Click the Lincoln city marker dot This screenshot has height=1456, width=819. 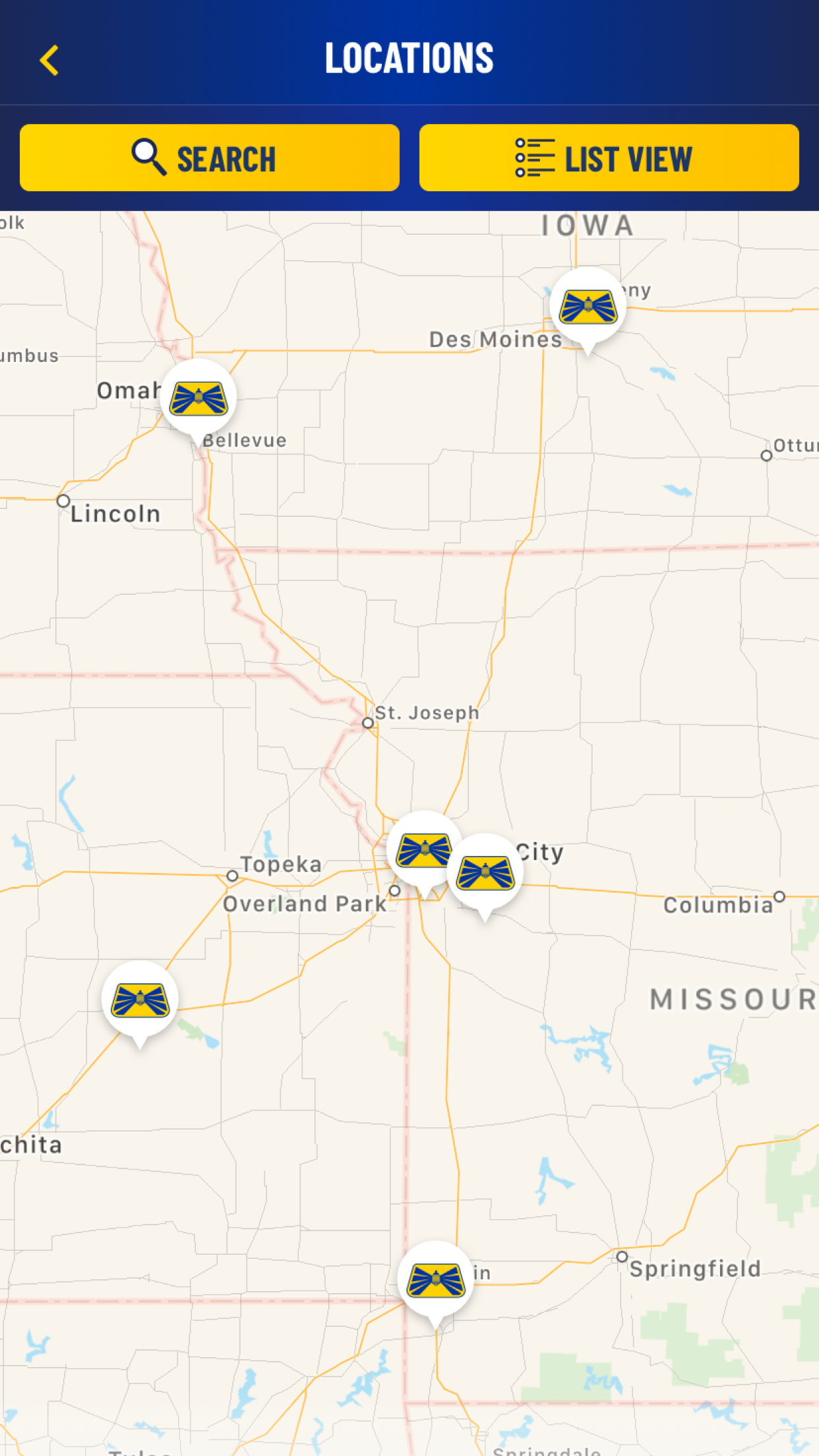[x=64, y=500]
